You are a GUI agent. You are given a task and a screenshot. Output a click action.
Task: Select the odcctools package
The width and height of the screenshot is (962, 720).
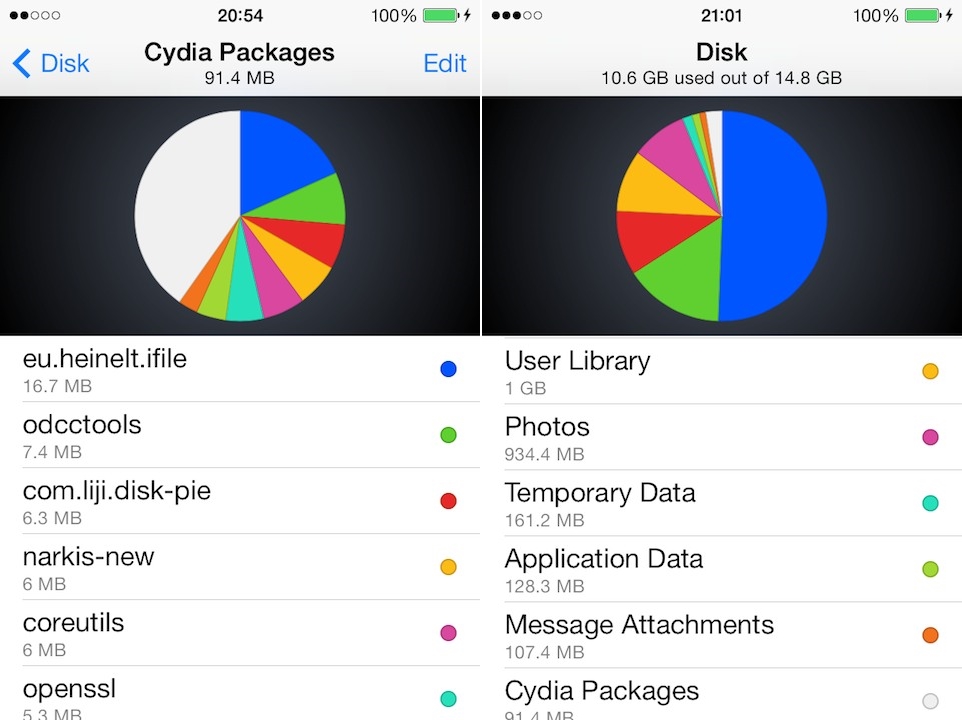240,435
